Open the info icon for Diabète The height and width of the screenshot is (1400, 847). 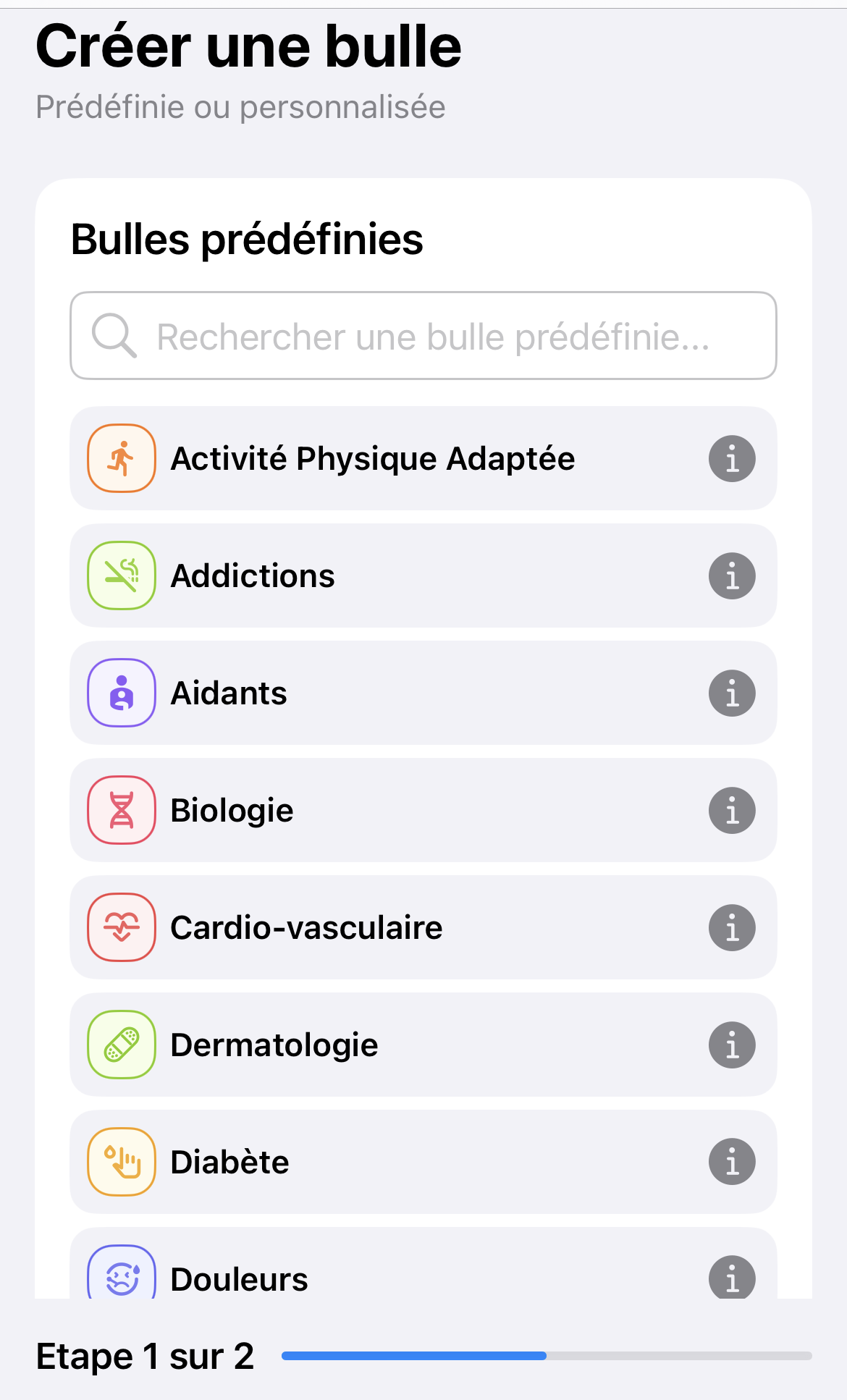coord(732,1163)
